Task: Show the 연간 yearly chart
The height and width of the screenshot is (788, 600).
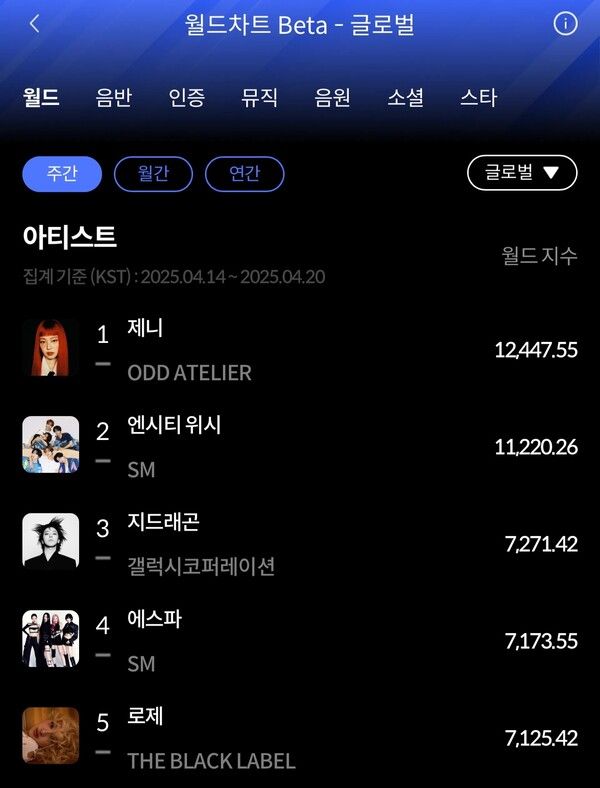Action: [x=244, y=173]
